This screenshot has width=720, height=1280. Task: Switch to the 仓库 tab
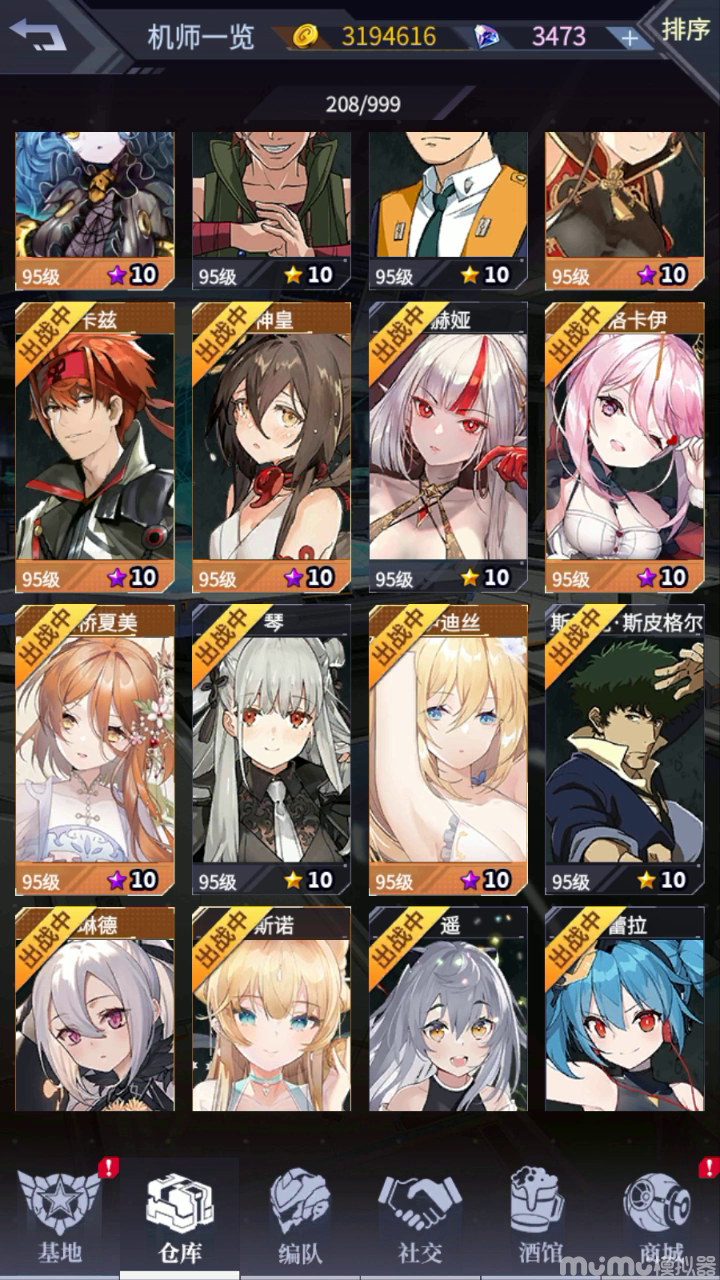pos(180,1216)
